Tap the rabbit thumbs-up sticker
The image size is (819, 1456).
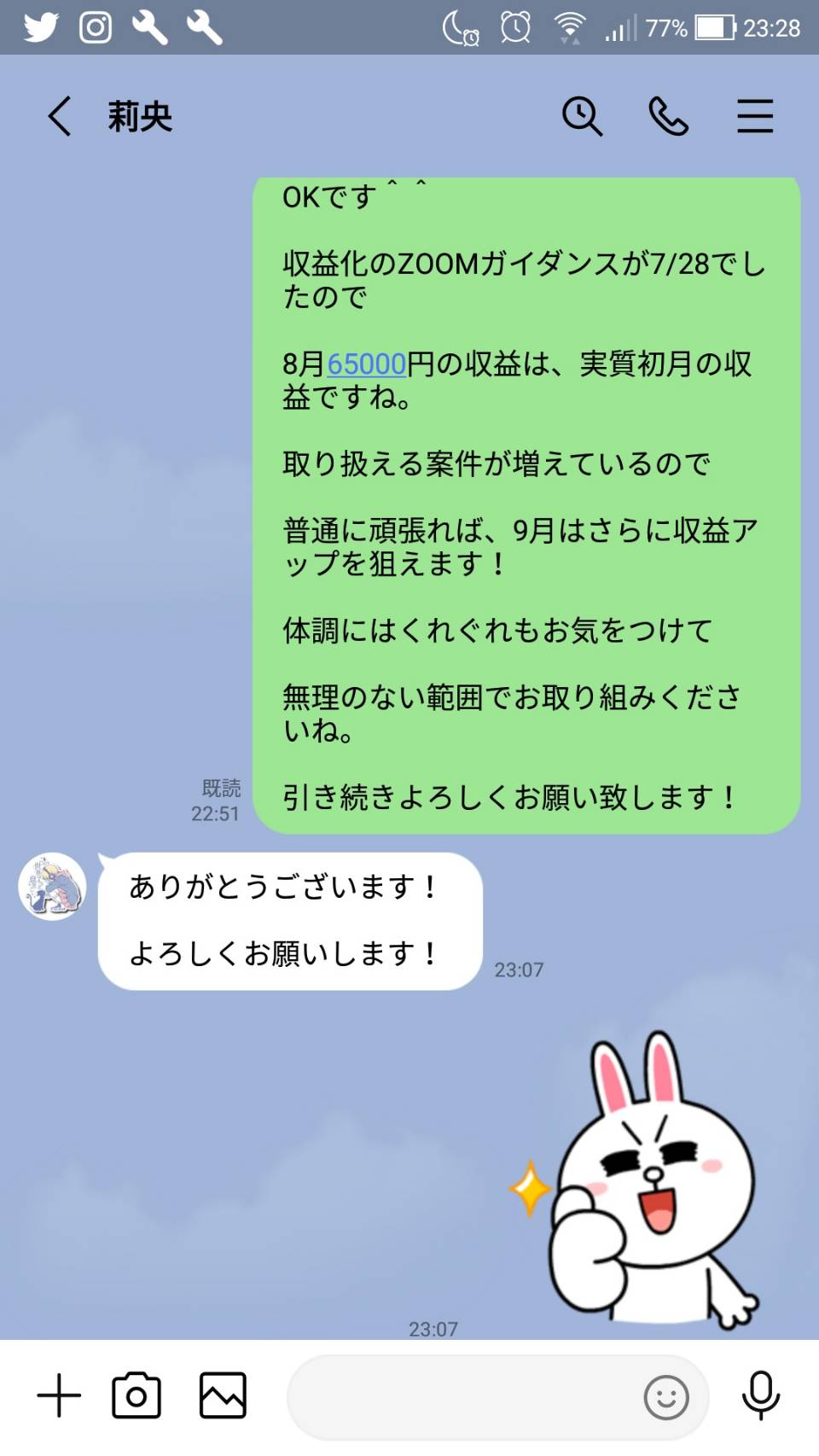pyautogui.click(x=636, y=1179)
